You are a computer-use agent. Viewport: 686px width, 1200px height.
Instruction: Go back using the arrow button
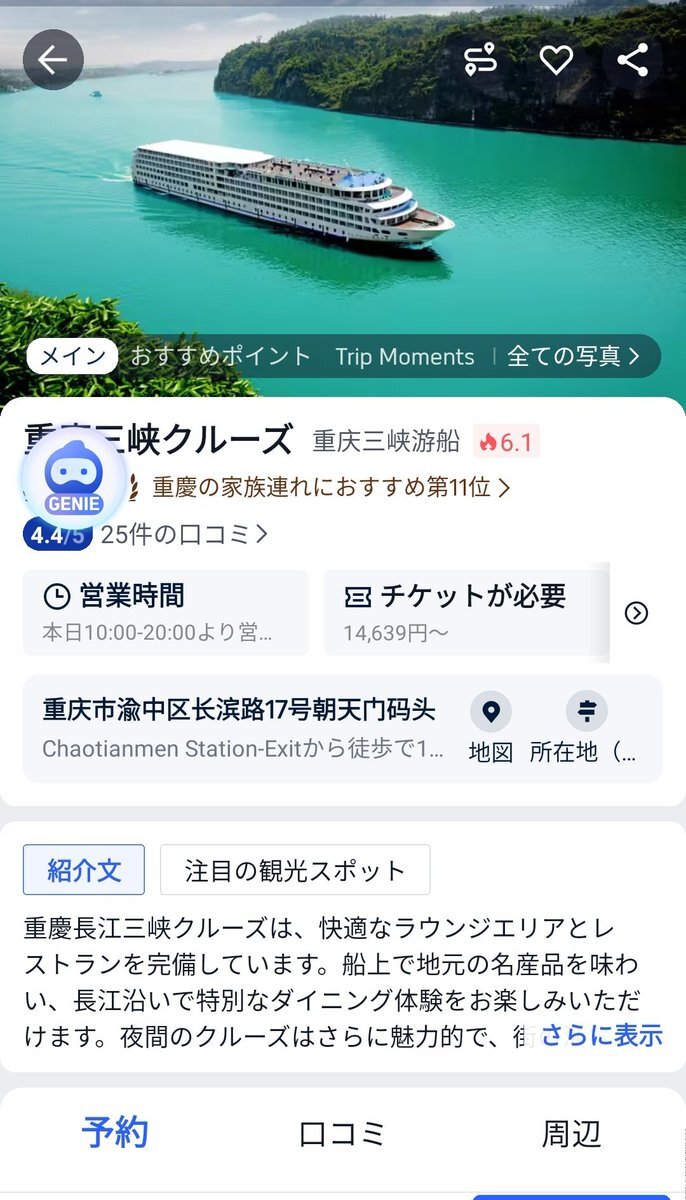point(52,60)
